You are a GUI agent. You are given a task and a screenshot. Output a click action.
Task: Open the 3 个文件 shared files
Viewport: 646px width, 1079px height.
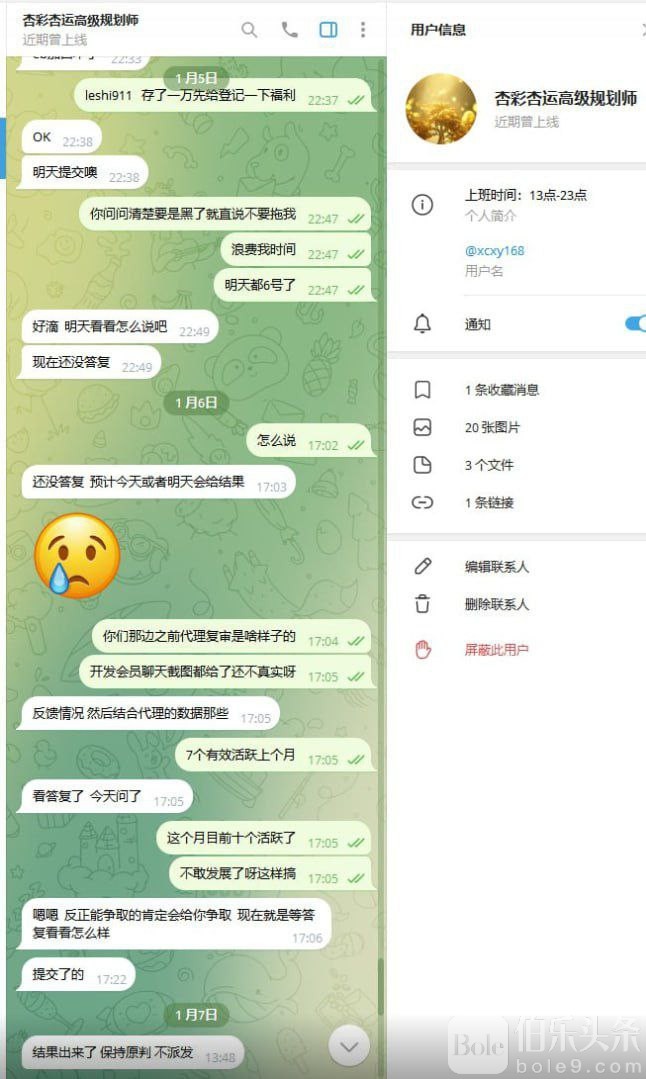pos(488,465)
